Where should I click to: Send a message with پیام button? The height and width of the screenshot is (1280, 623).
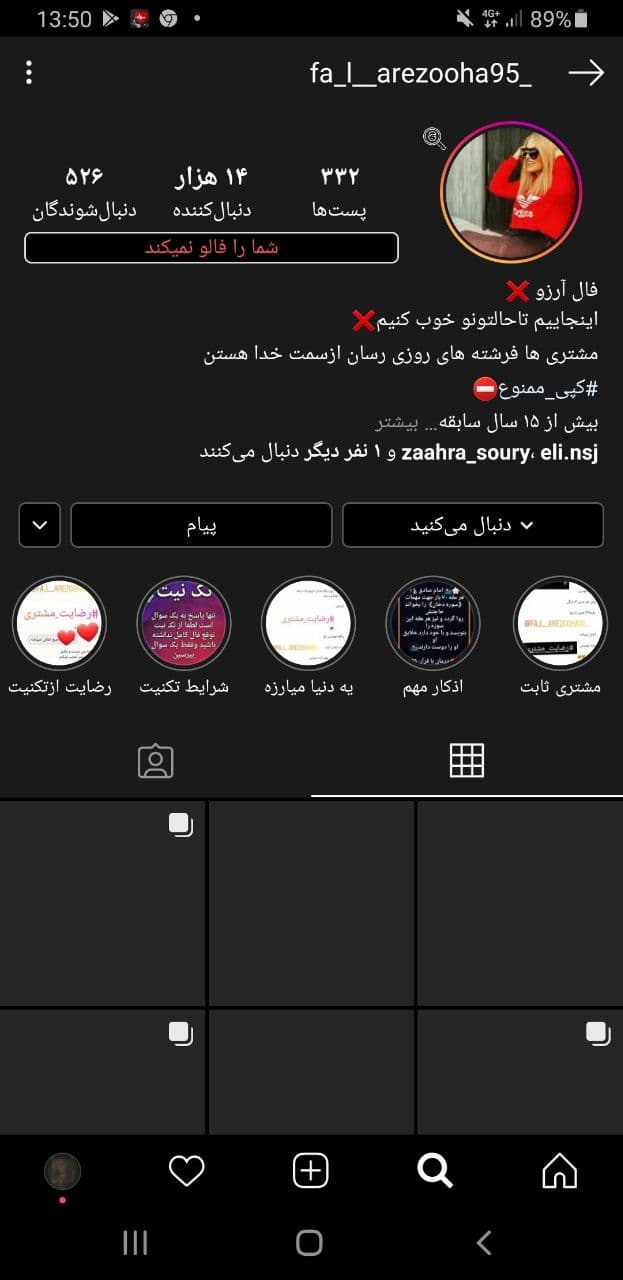201,525
